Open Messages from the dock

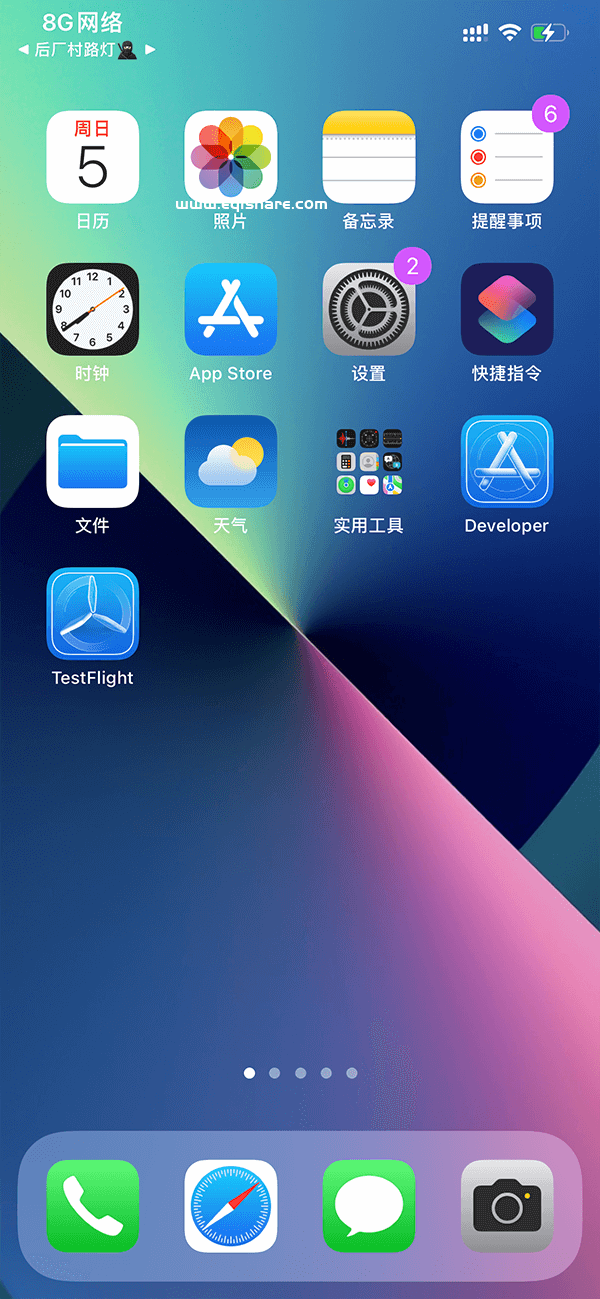pyautogui.click(x=369, y=1205)
